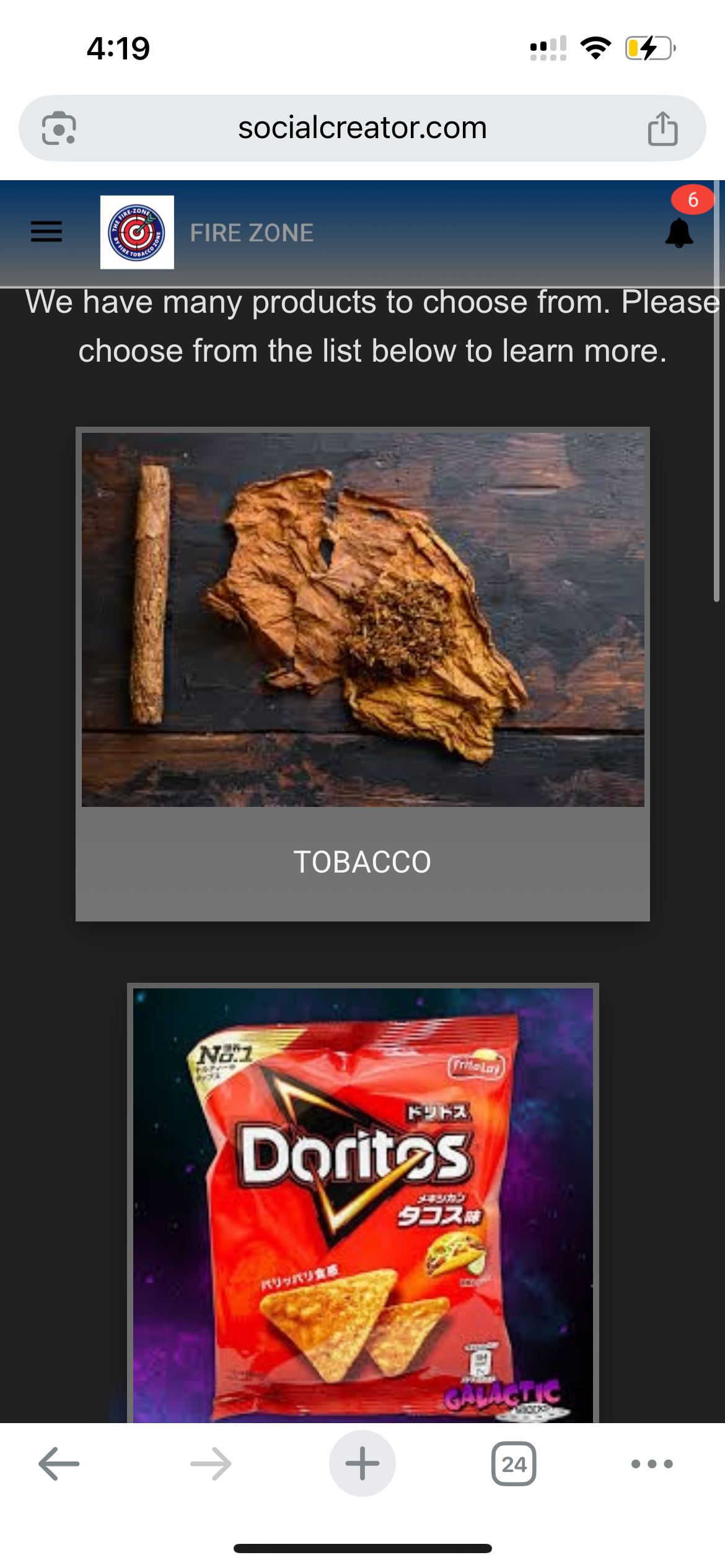Open a new browser tab
The image size is (725, 1568).
click(x=362, y=1464)
